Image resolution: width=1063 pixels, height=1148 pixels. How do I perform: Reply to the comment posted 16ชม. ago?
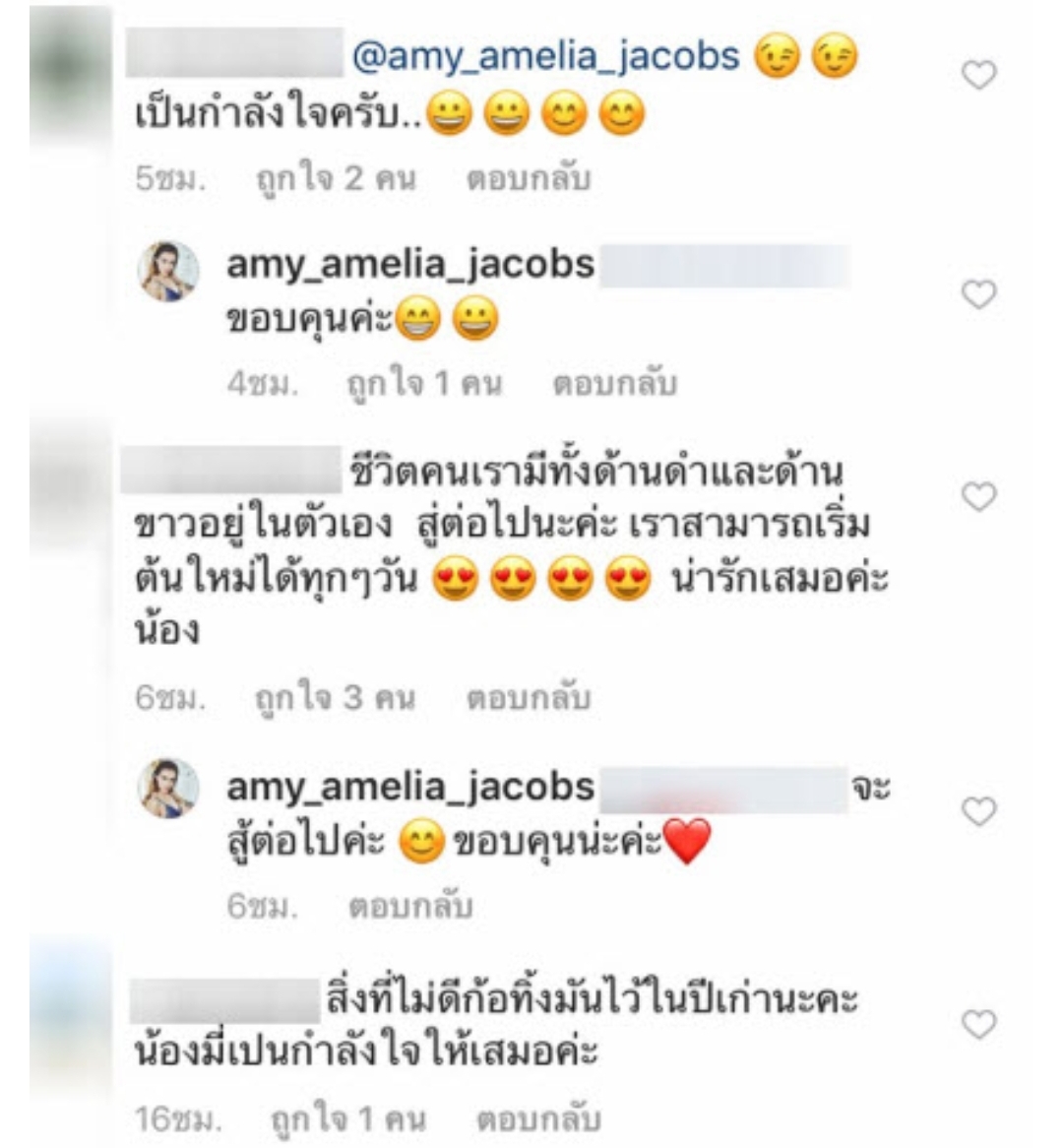[x=537, y=1119]
